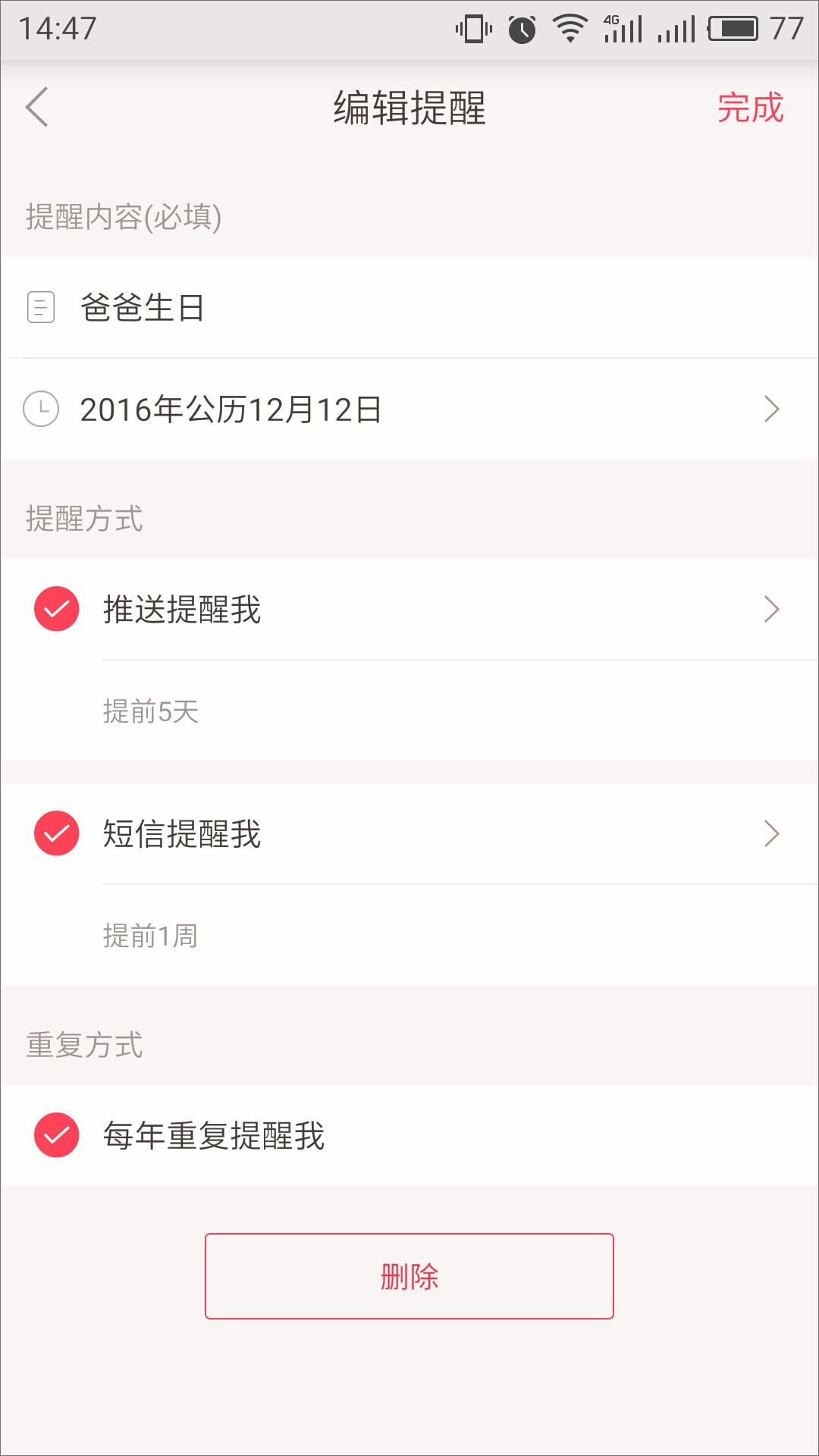Viewport: 819px width, 1456px height.
Task: Uncheck the 推送提醒我 checkbox
Action: tap(57, 609)
